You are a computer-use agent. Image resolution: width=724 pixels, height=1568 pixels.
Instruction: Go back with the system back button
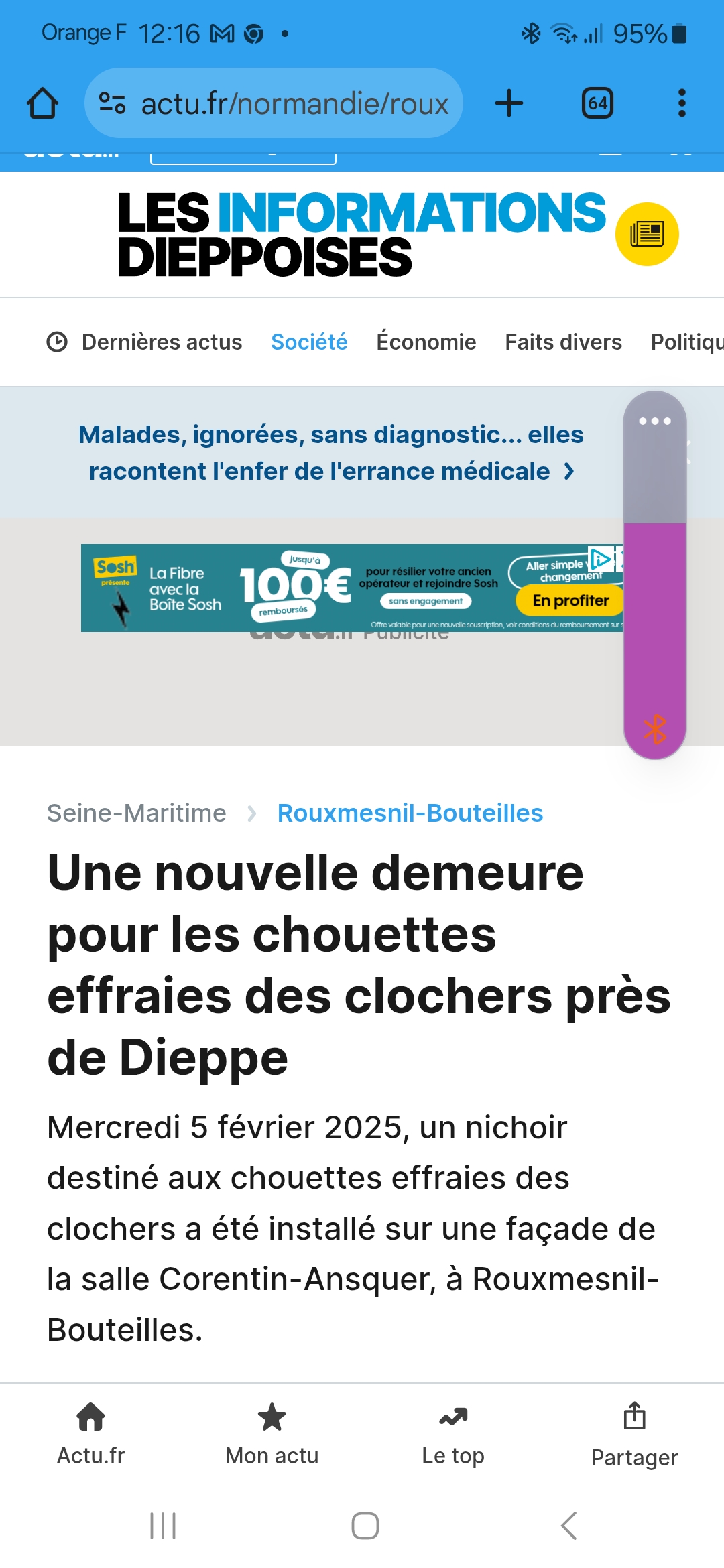568,1526
